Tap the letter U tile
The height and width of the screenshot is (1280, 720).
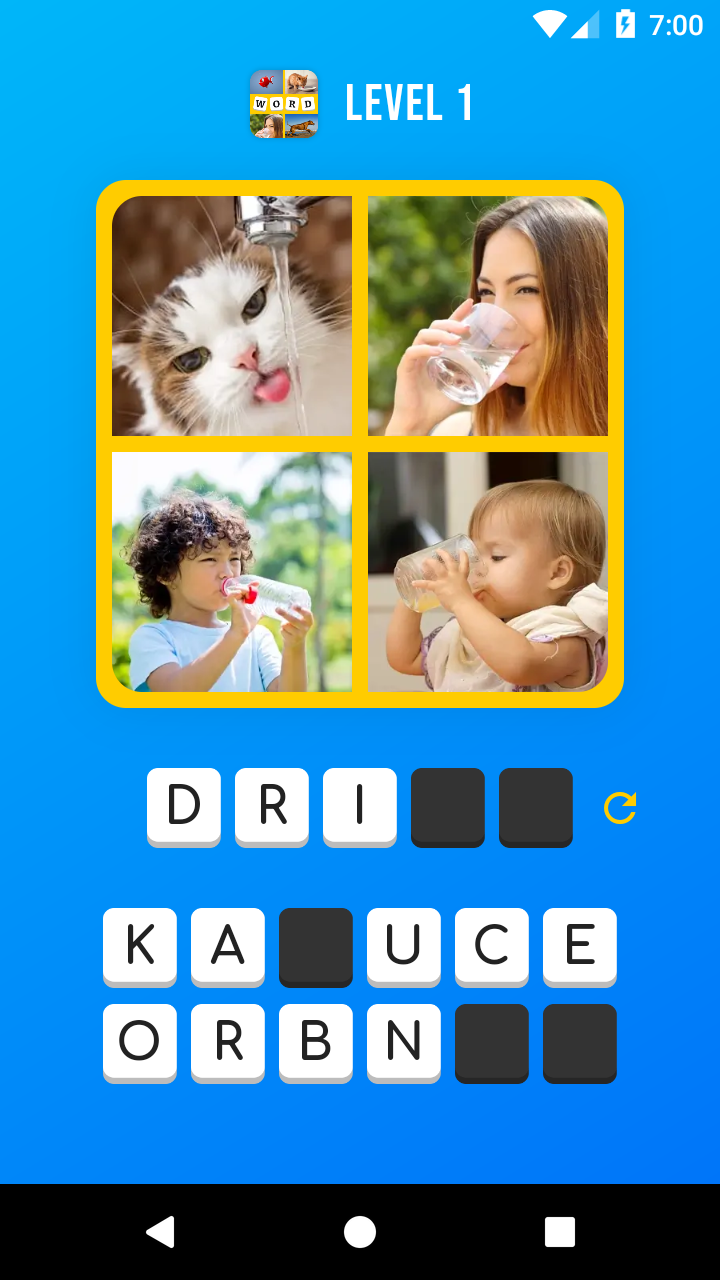tap(404, 945)
